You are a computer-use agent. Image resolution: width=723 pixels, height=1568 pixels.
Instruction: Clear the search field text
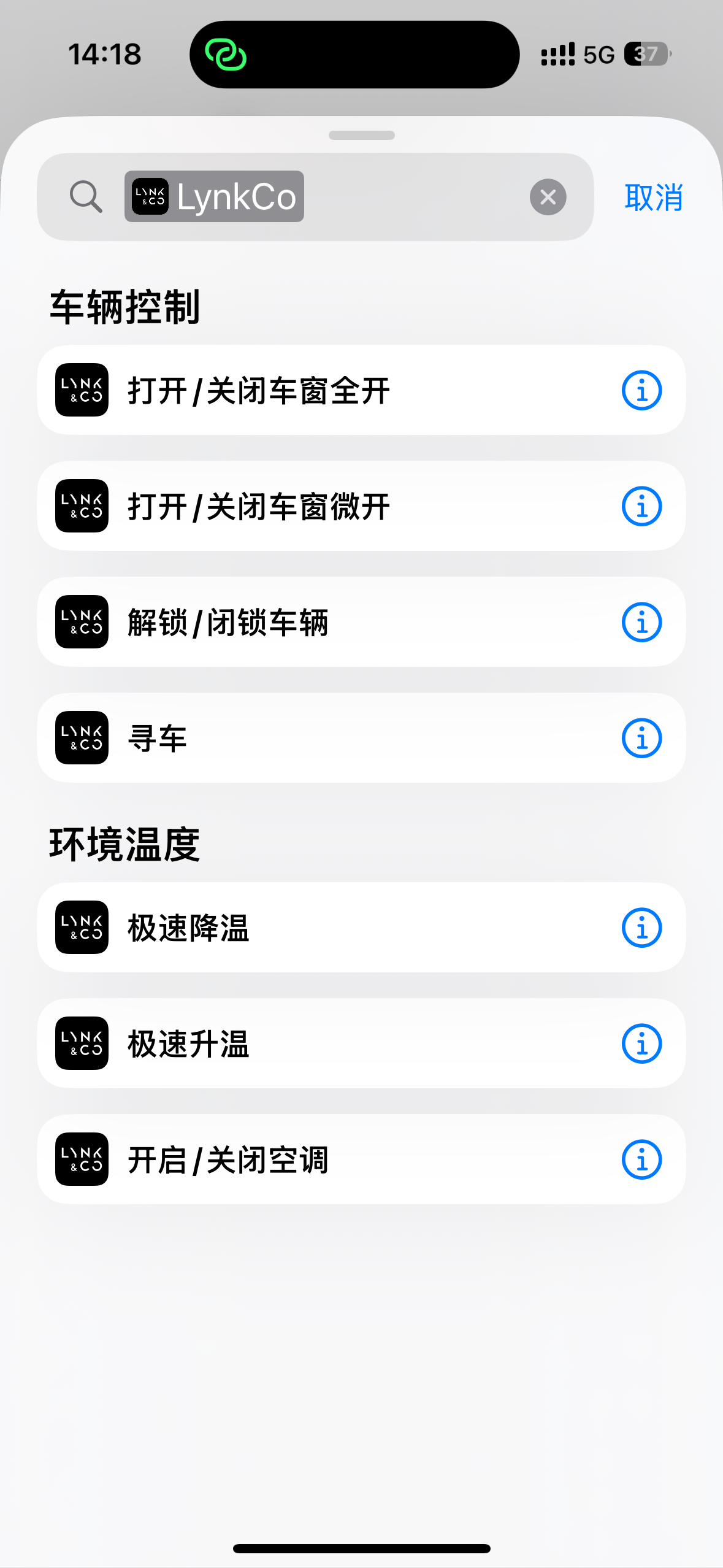(x=548, y=197)
